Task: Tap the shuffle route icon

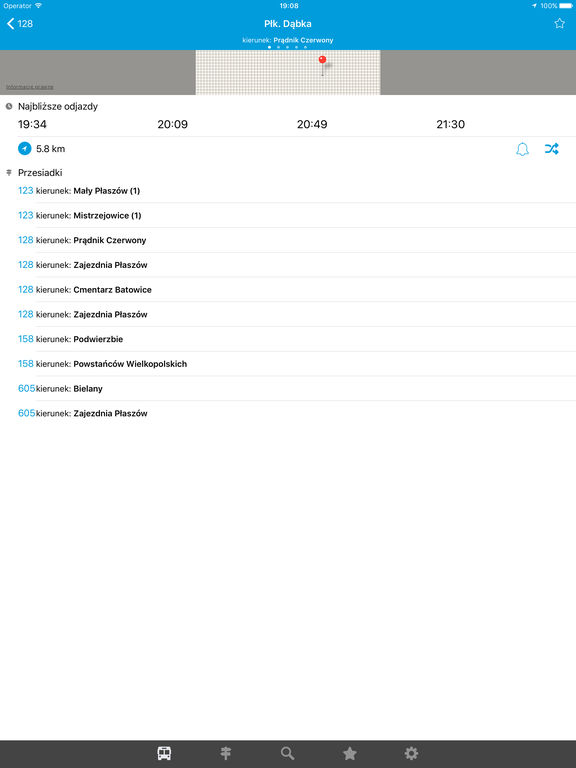Action: coord(552,149)
